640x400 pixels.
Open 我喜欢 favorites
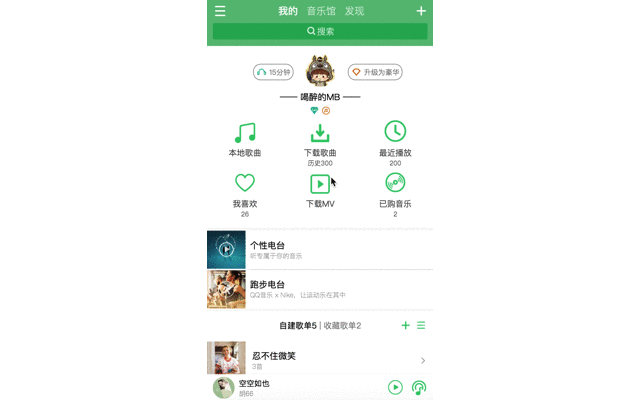245,190
